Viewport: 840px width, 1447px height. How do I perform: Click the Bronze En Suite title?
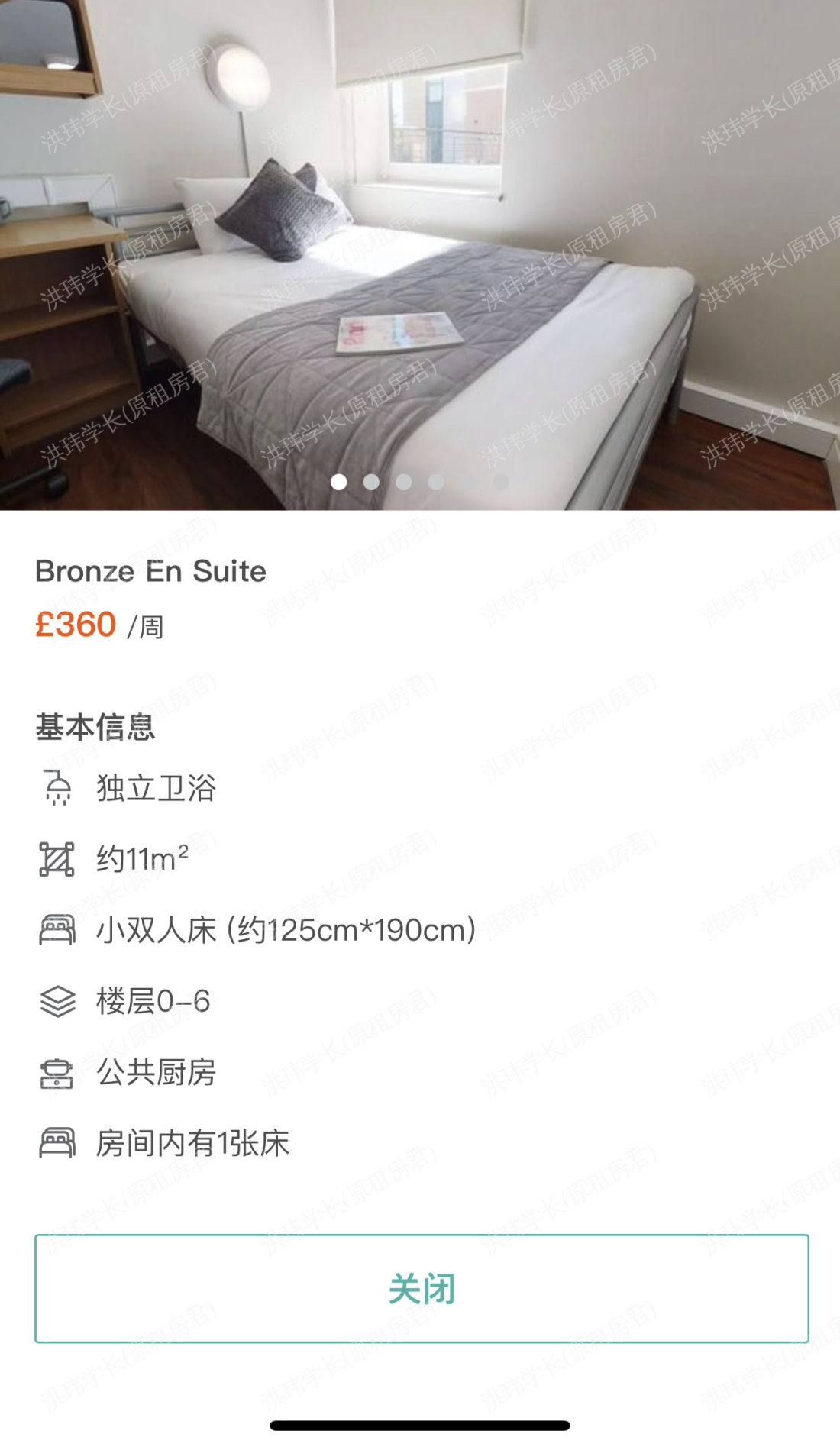(150, 571)
